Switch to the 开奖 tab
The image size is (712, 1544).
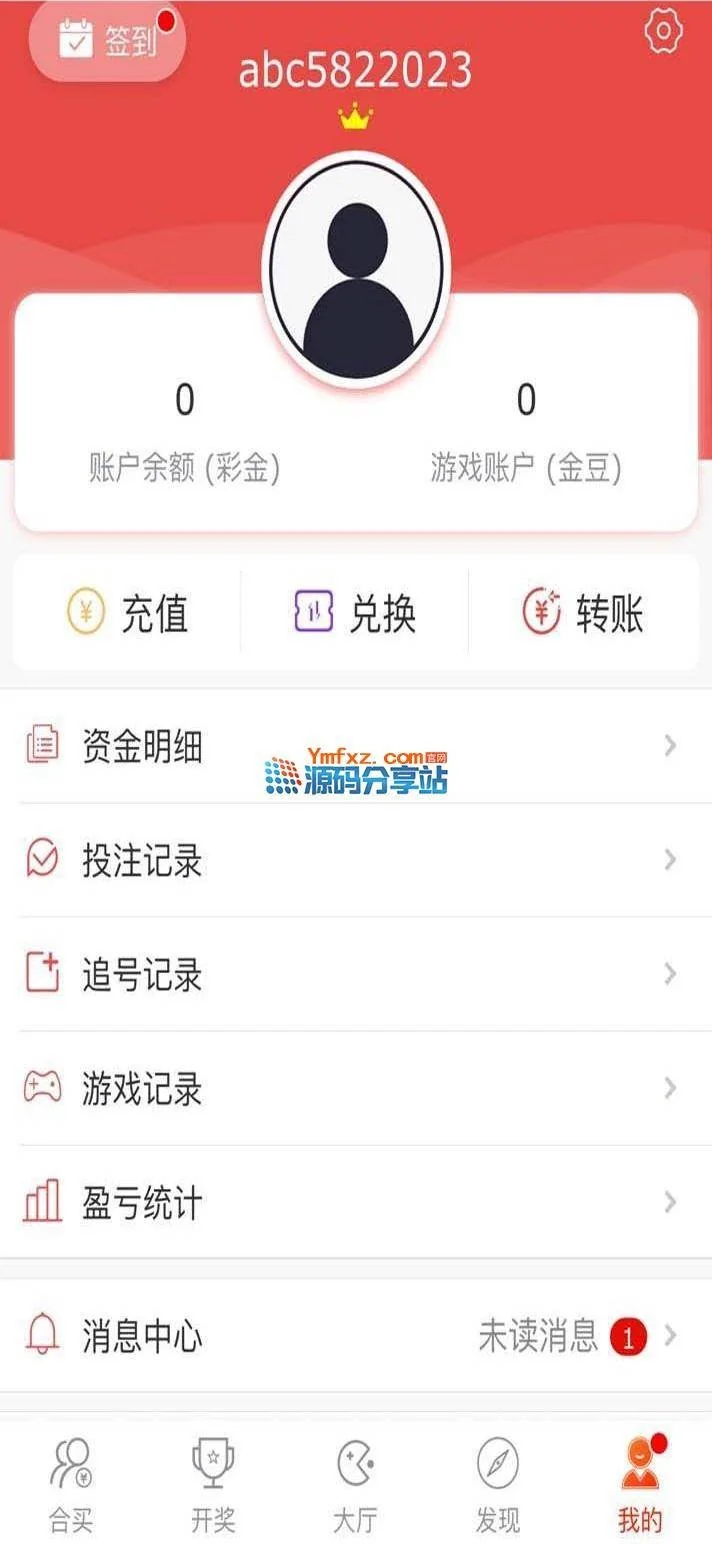tap(213, 1484)
